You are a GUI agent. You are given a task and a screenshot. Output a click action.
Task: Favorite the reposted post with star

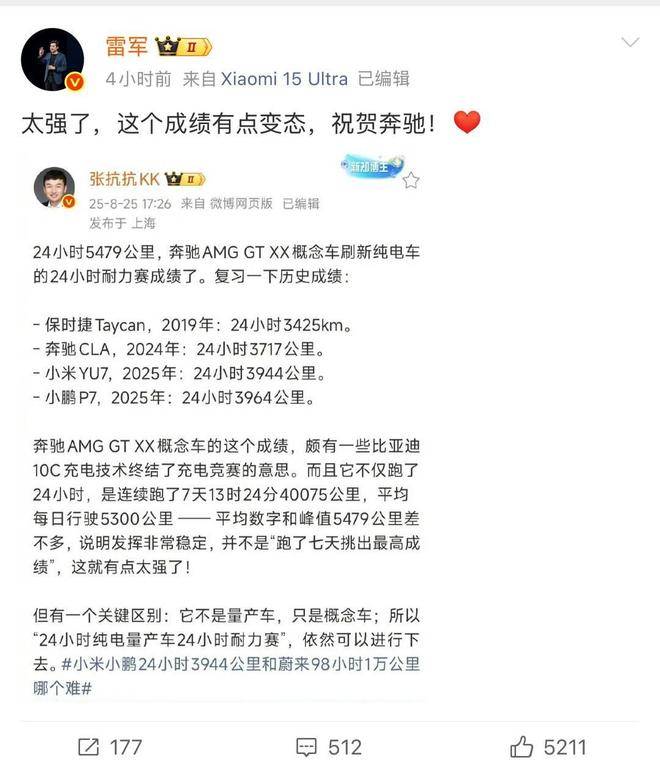410,180
